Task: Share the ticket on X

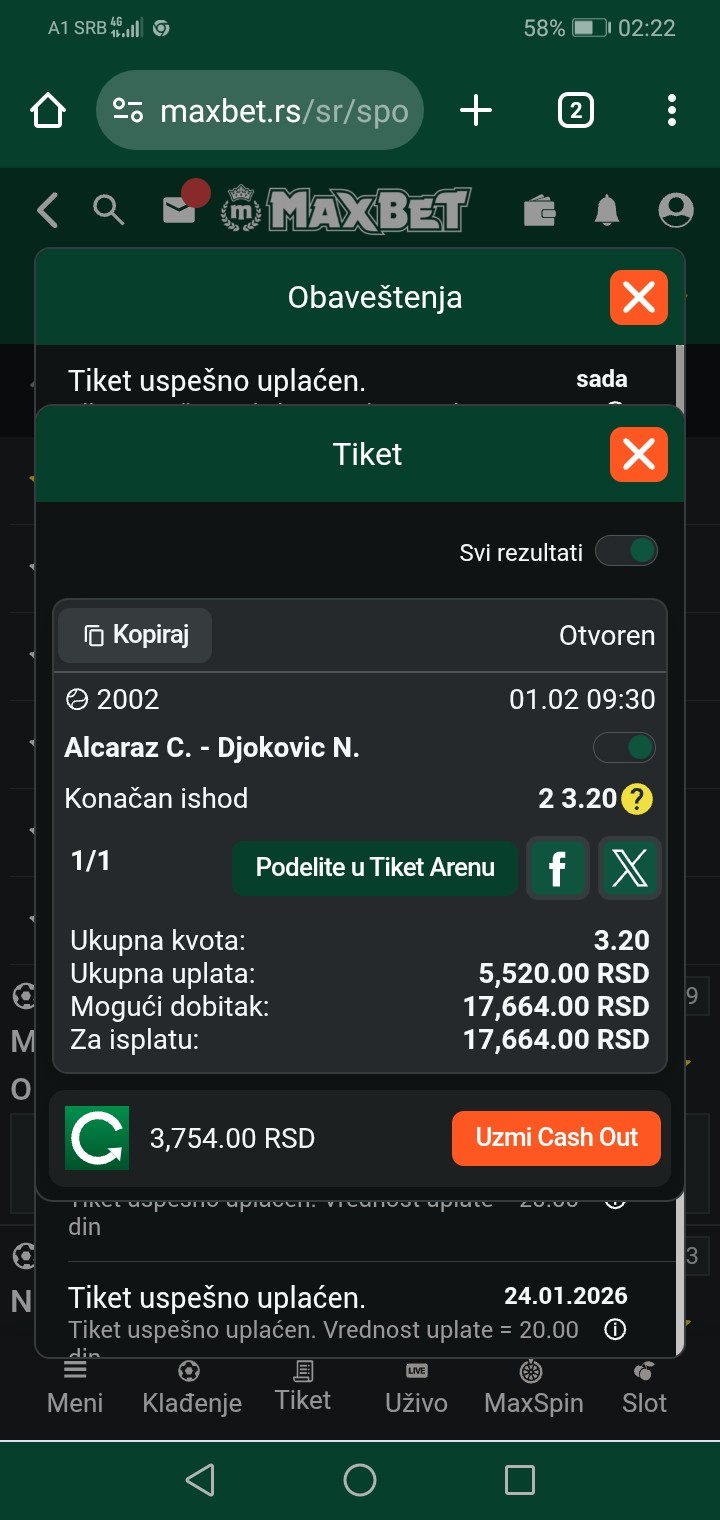Action: tap(629, 868)
